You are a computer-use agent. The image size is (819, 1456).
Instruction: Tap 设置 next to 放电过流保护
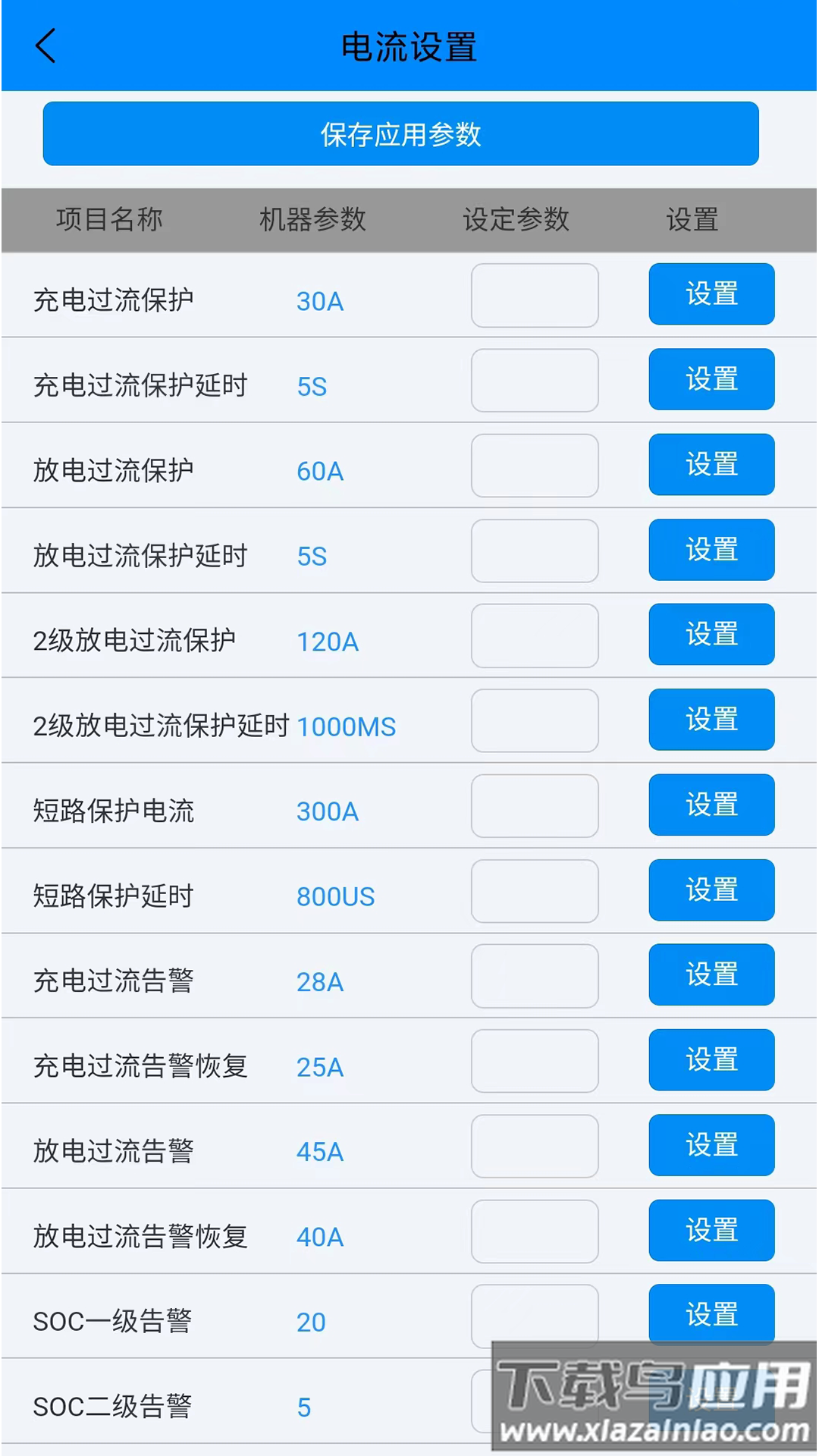pyautogui.click(x=711, y=464)
